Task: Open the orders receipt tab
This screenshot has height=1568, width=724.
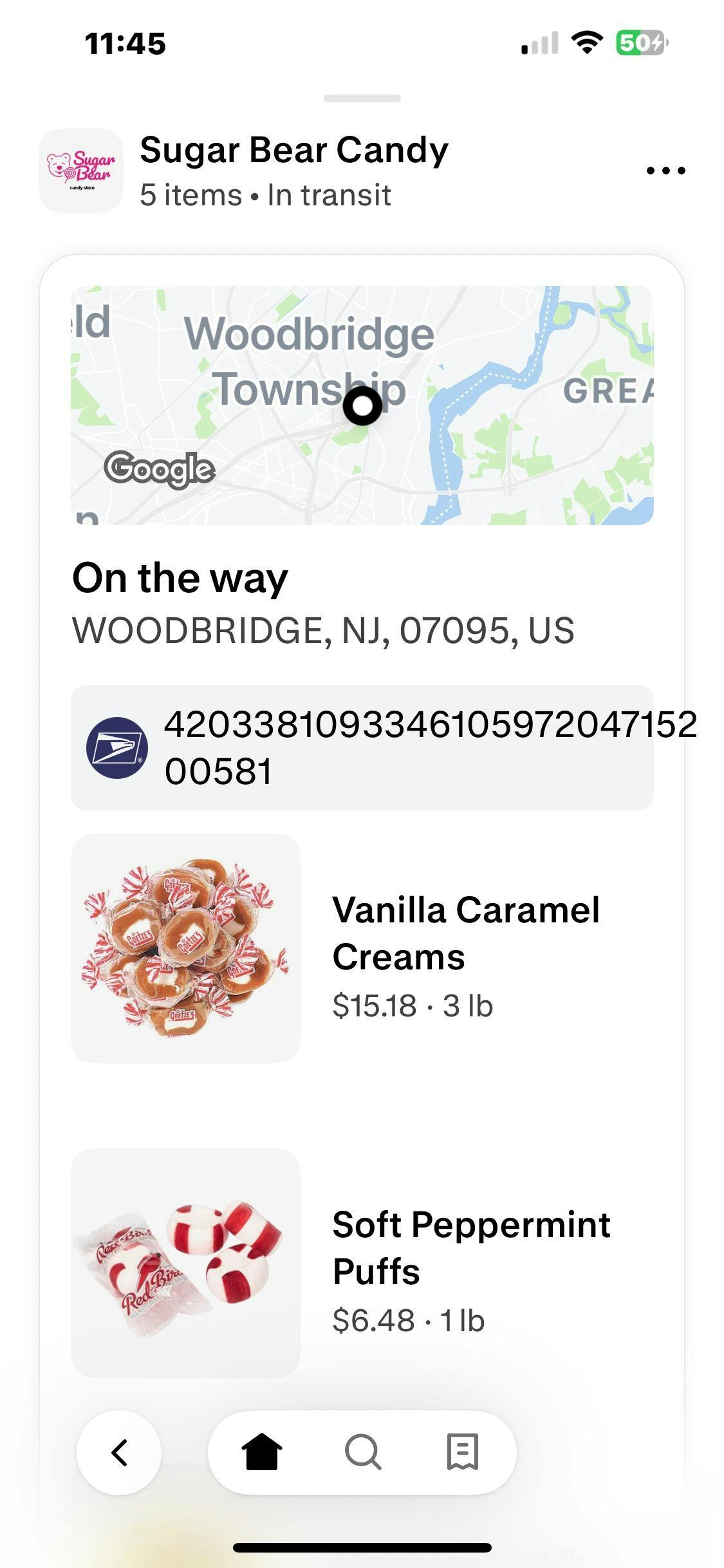Action: pyautogui.click(x=463, y=1452)
